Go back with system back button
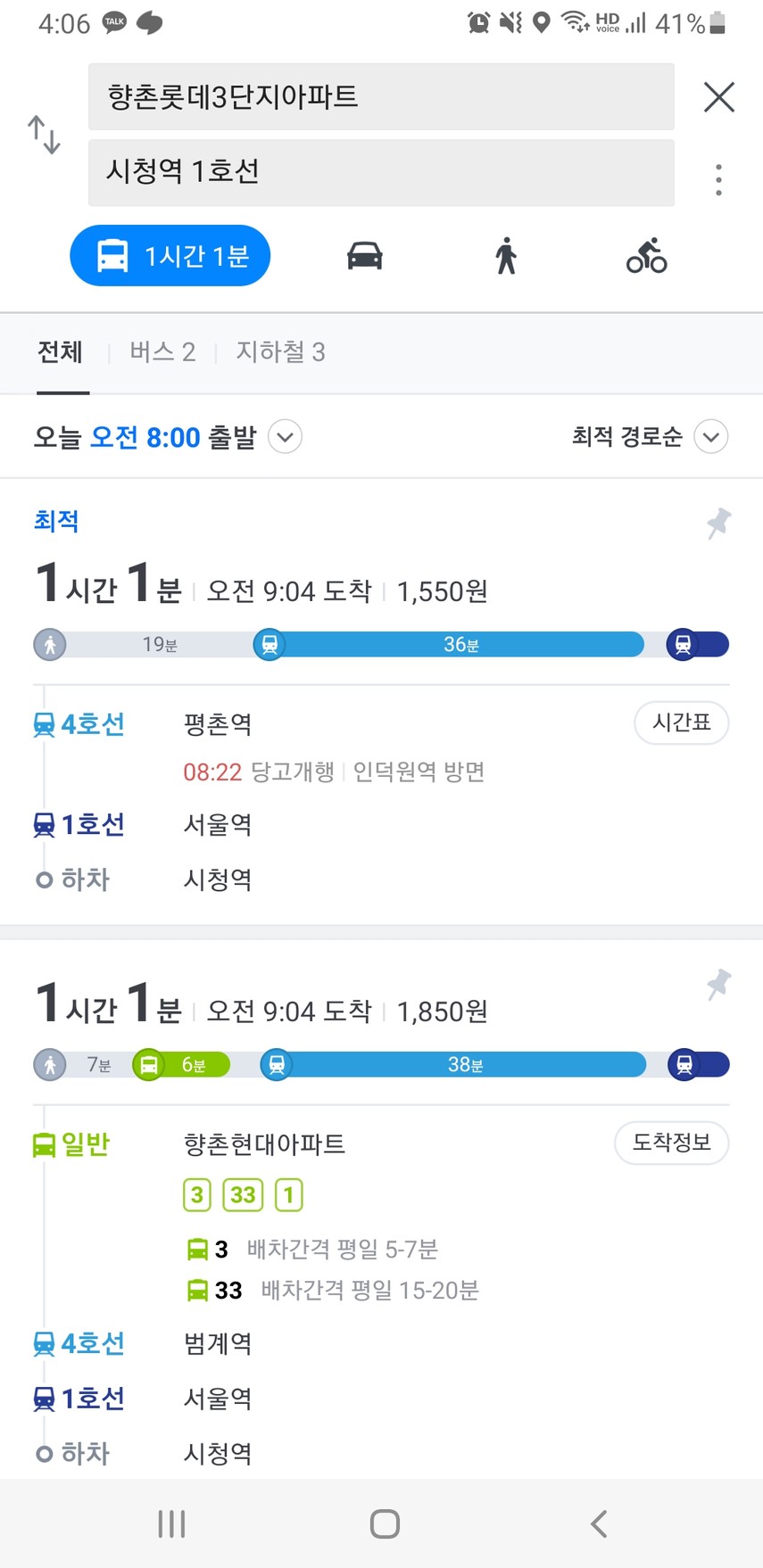The image size is (763, 1568). [599, 1523]
